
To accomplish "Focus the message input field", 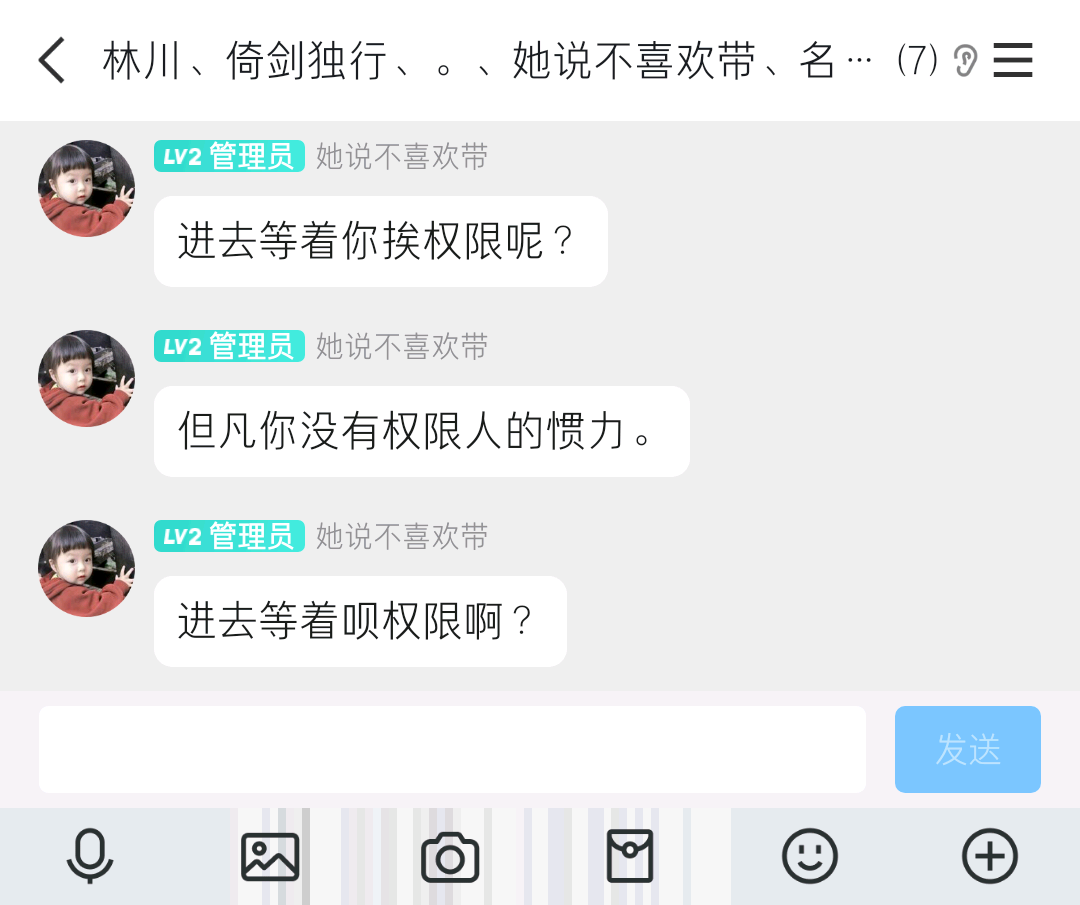I will tap(452, 749).
